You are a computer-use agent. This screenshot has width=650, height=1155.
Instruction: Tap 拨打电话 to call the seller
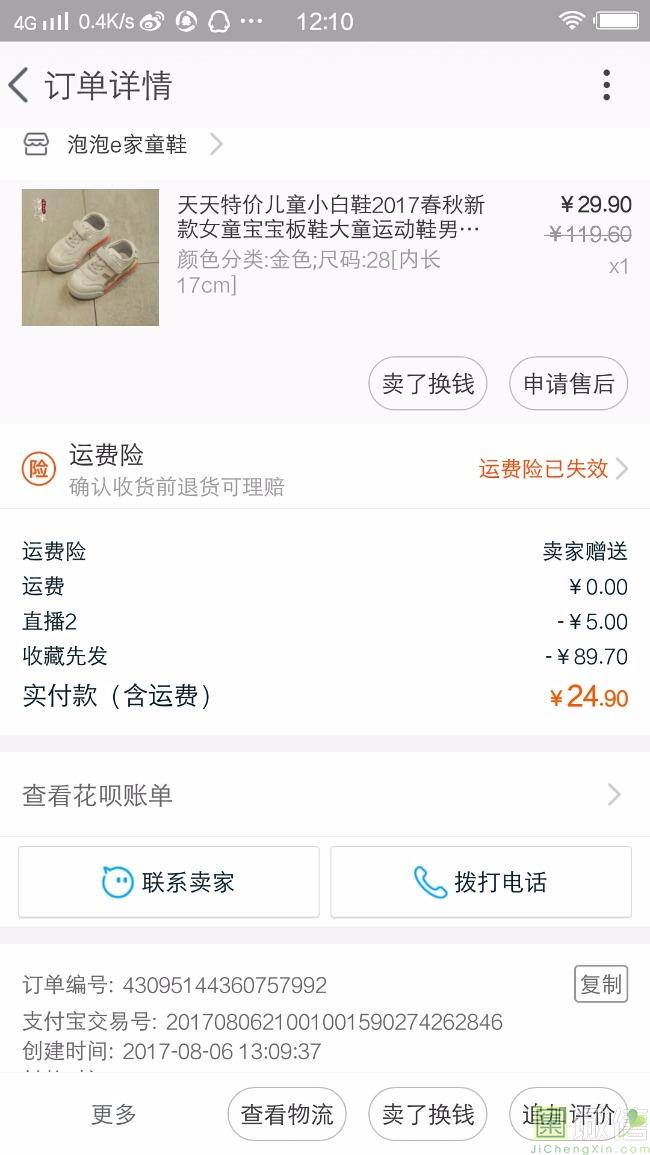click(x=481, y=882)
